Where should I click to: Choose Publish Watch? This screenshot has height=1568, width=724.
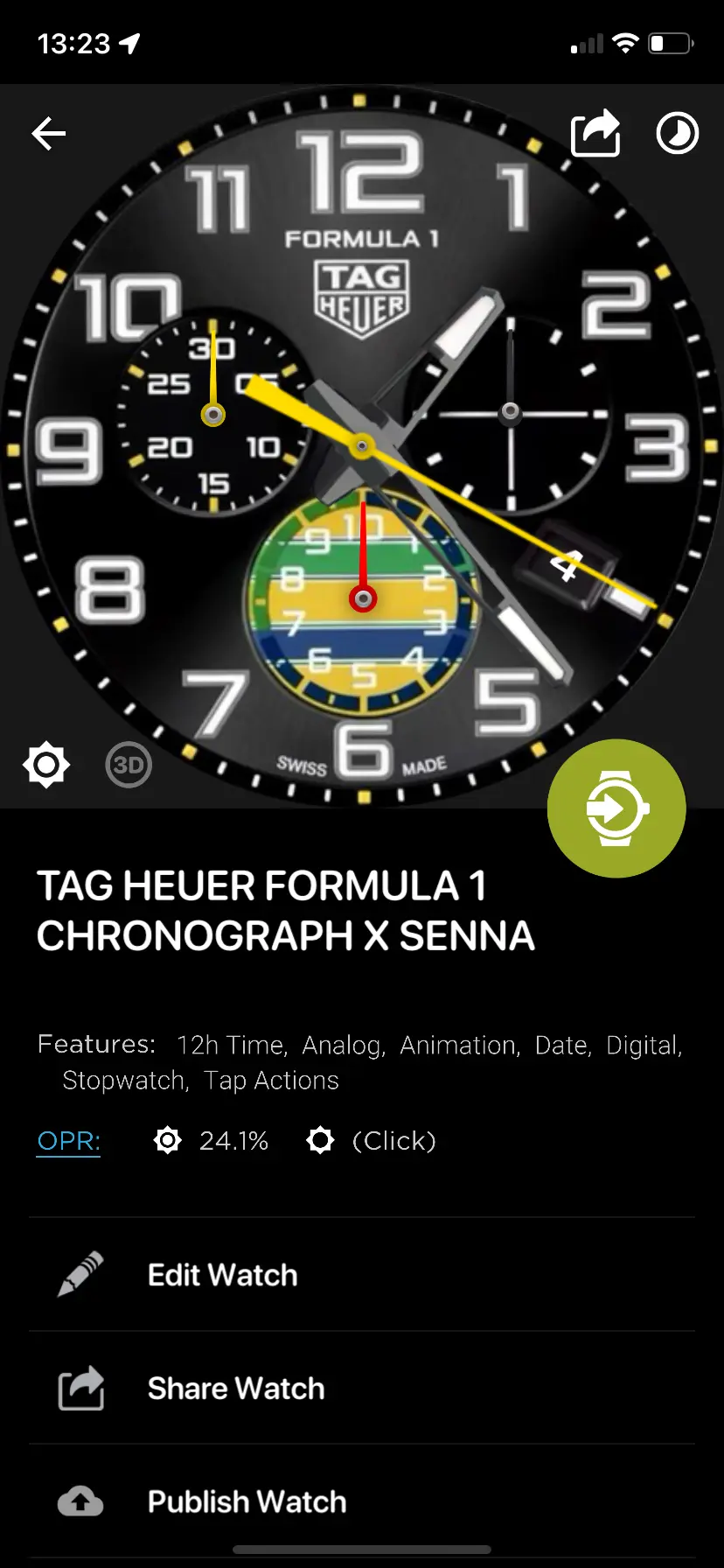pos(247,1501)
